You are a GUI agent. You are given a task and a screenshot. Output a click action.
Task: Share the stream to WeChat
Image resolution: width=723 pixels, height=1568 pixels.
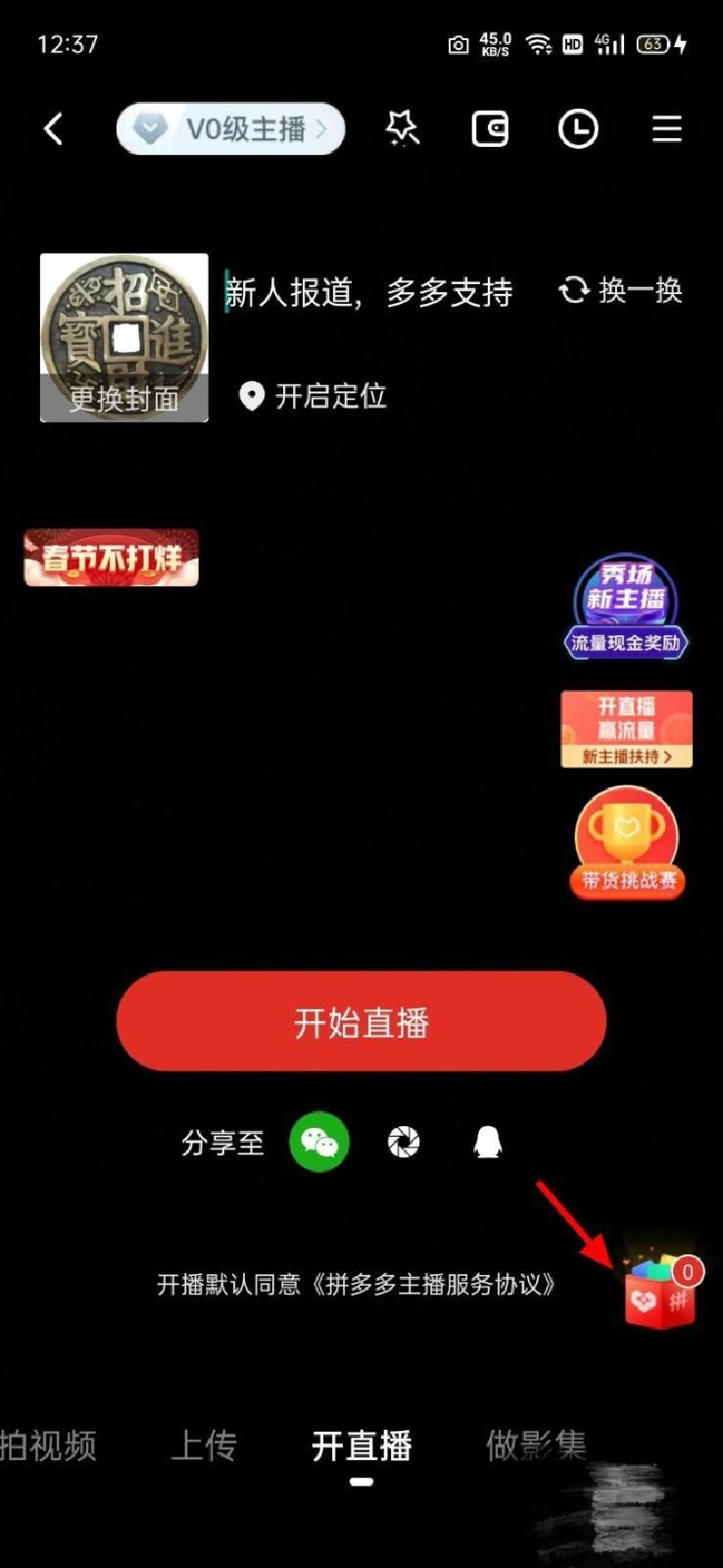(318, 1142)
